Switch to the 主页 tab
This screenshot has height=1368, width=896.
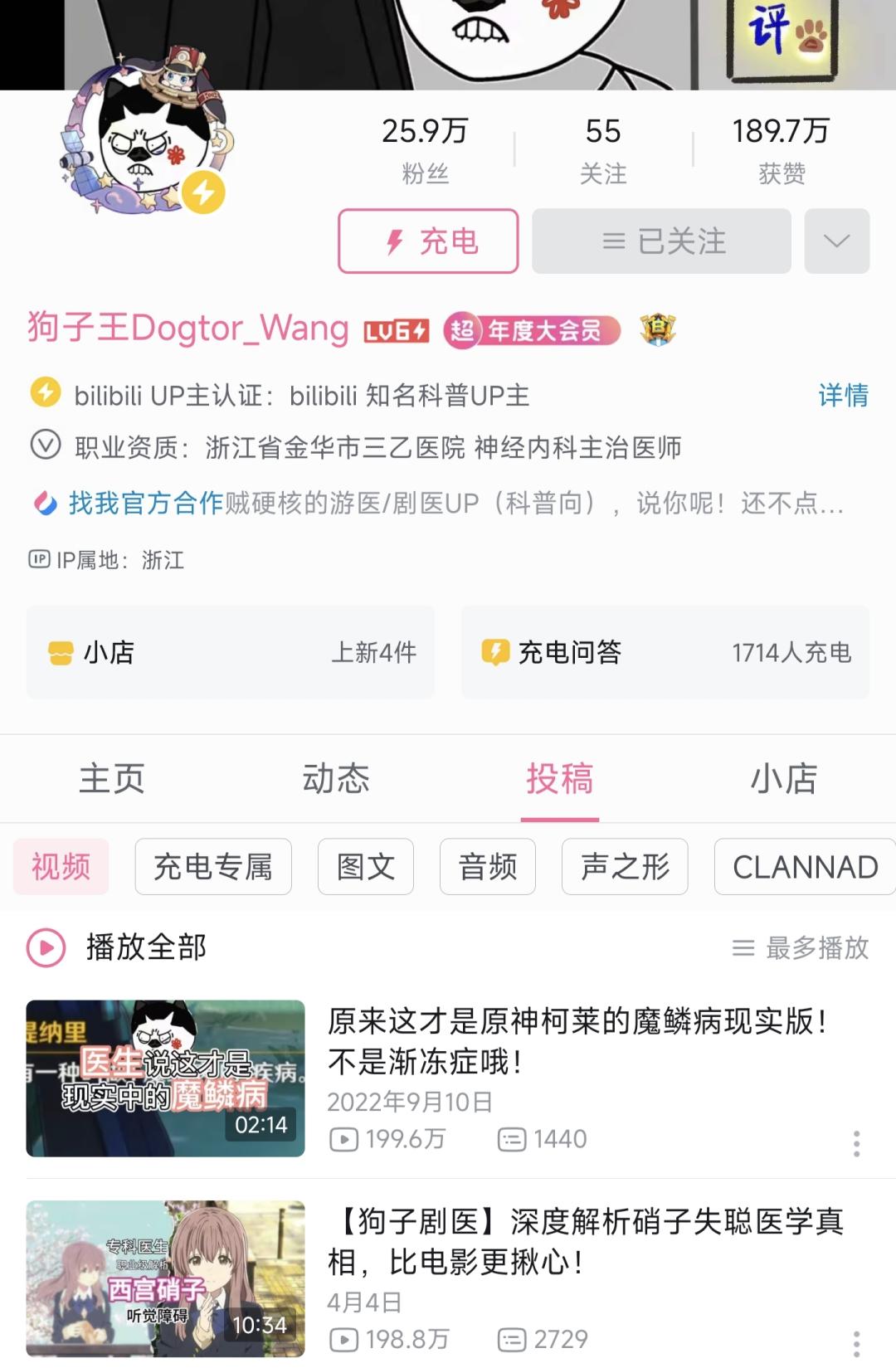pyautogui.click(x=112, y=779)
